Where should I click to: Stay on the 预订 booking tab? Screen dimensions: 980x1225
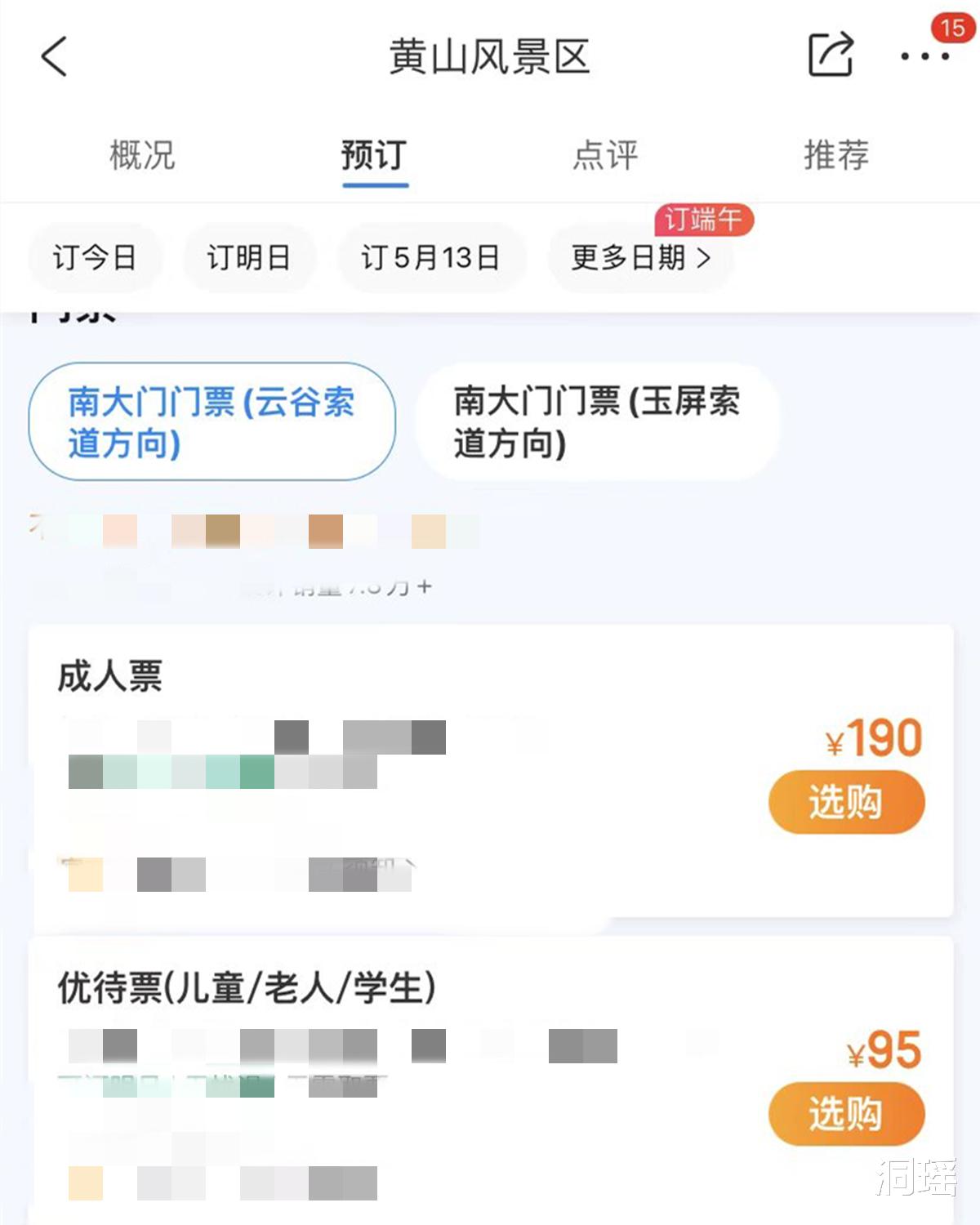[x=373, y=155]
